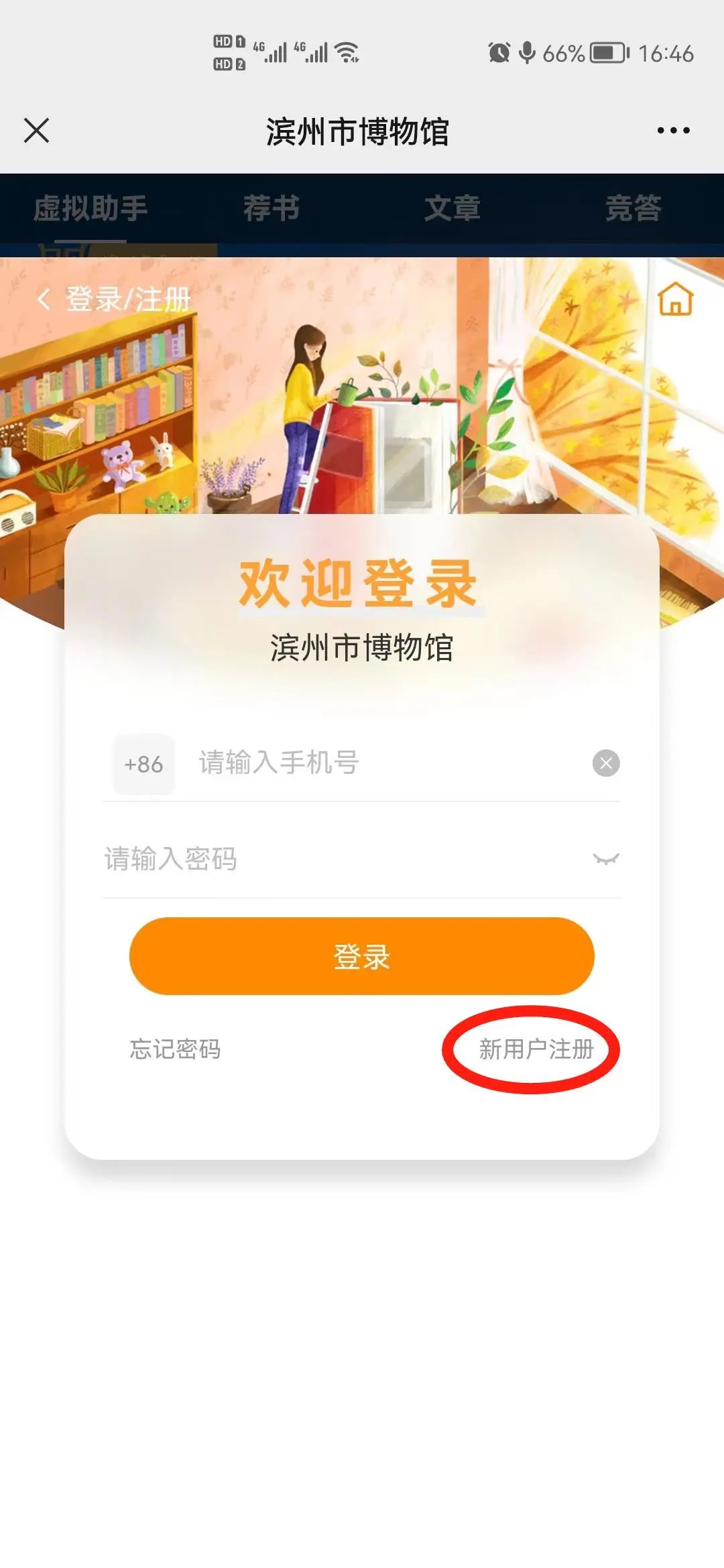Open 新用户注册 to register

pyautogui.click(x=536, y=1049)
